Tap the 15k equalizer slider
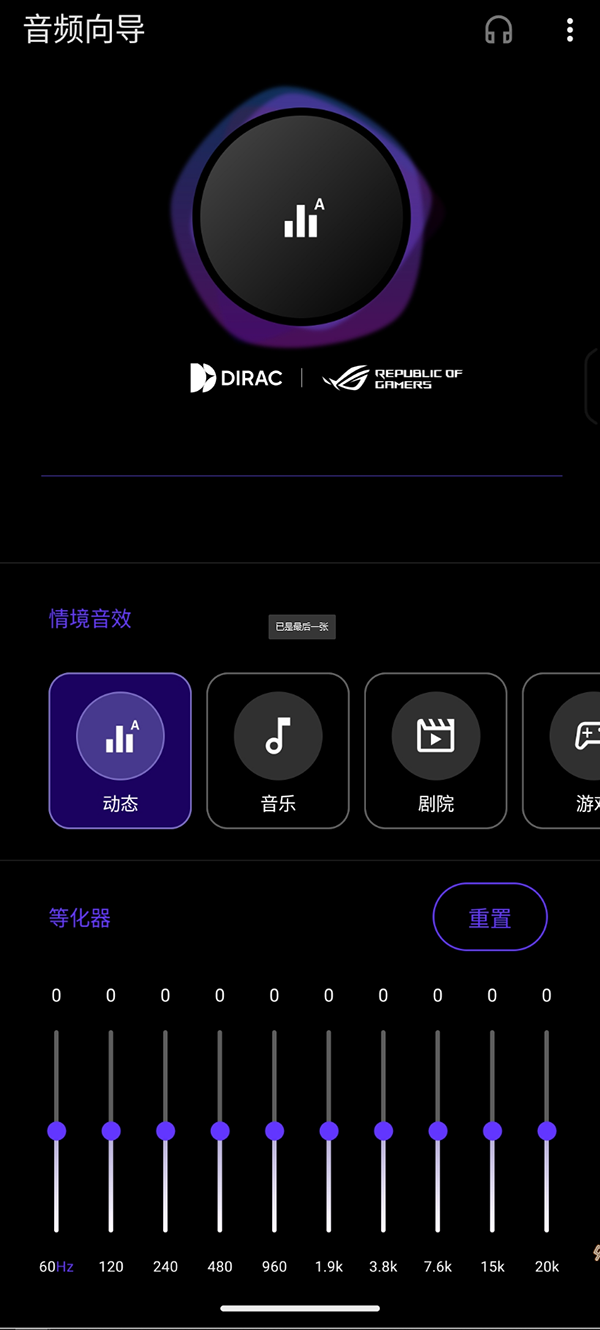This screenshot has height=1330, width=600. click(x=492, y=1131)
